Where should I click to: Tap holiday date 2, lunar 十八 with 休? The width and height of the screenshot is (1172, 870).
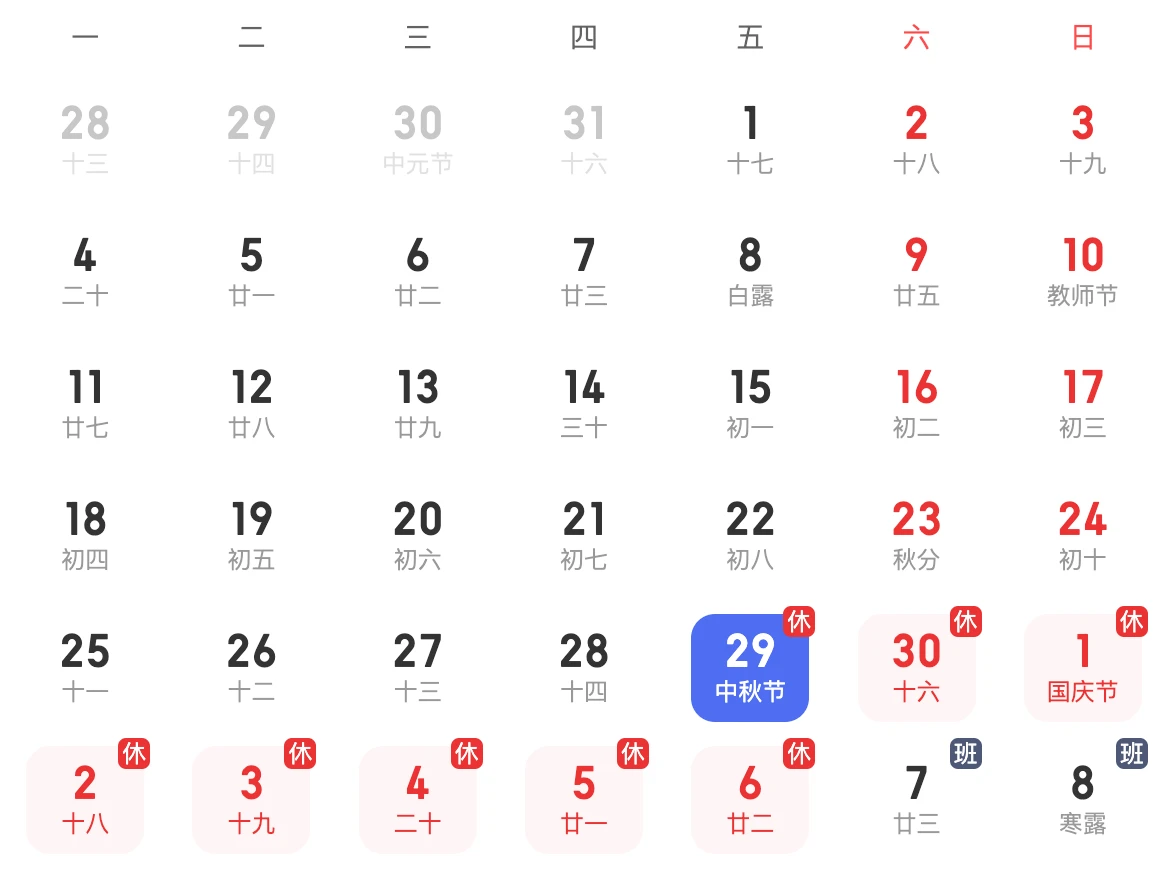coord(85,799)
